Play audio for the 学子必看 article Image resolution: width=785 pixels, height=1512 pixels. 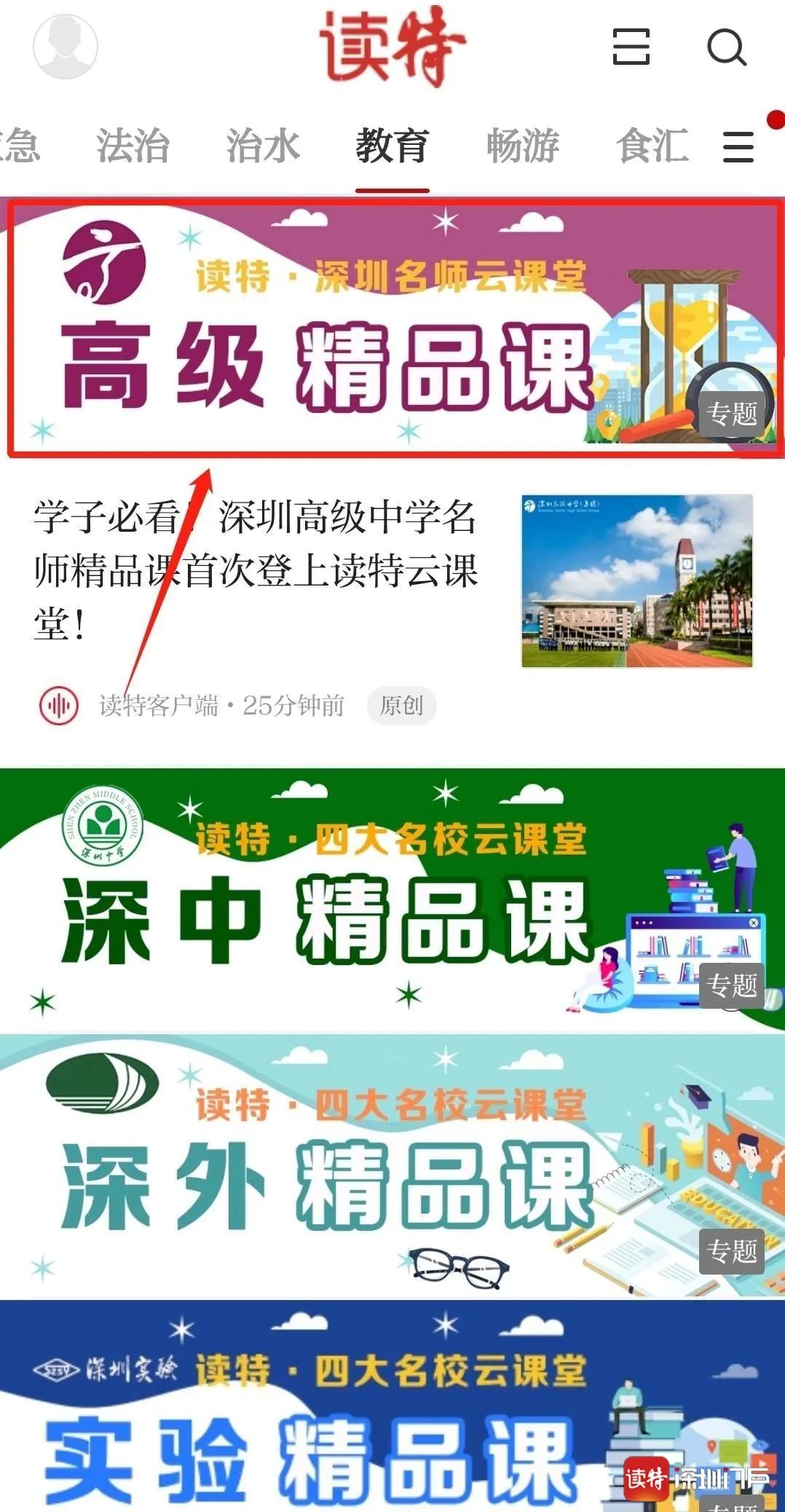(58, 705)
